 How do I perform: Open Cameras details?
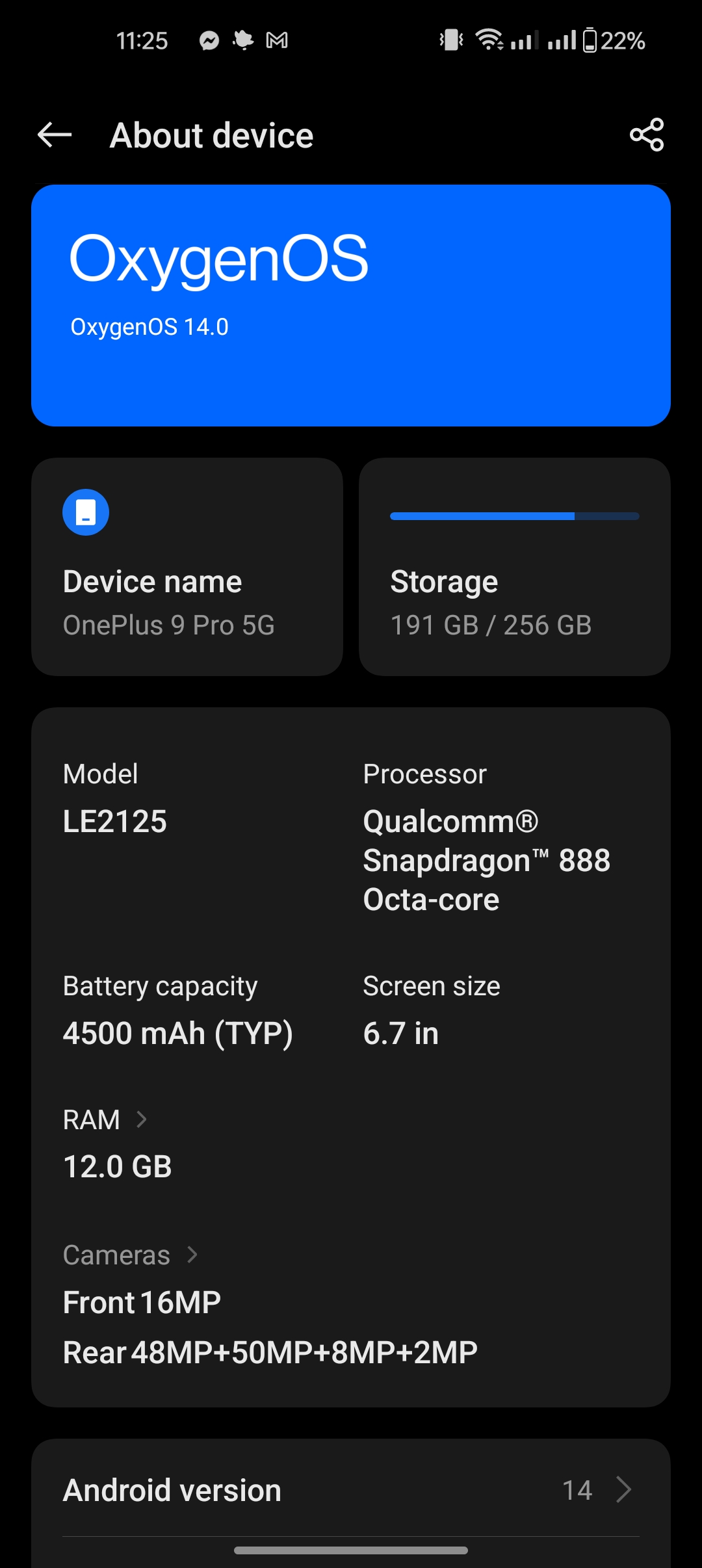[130, 1255]
